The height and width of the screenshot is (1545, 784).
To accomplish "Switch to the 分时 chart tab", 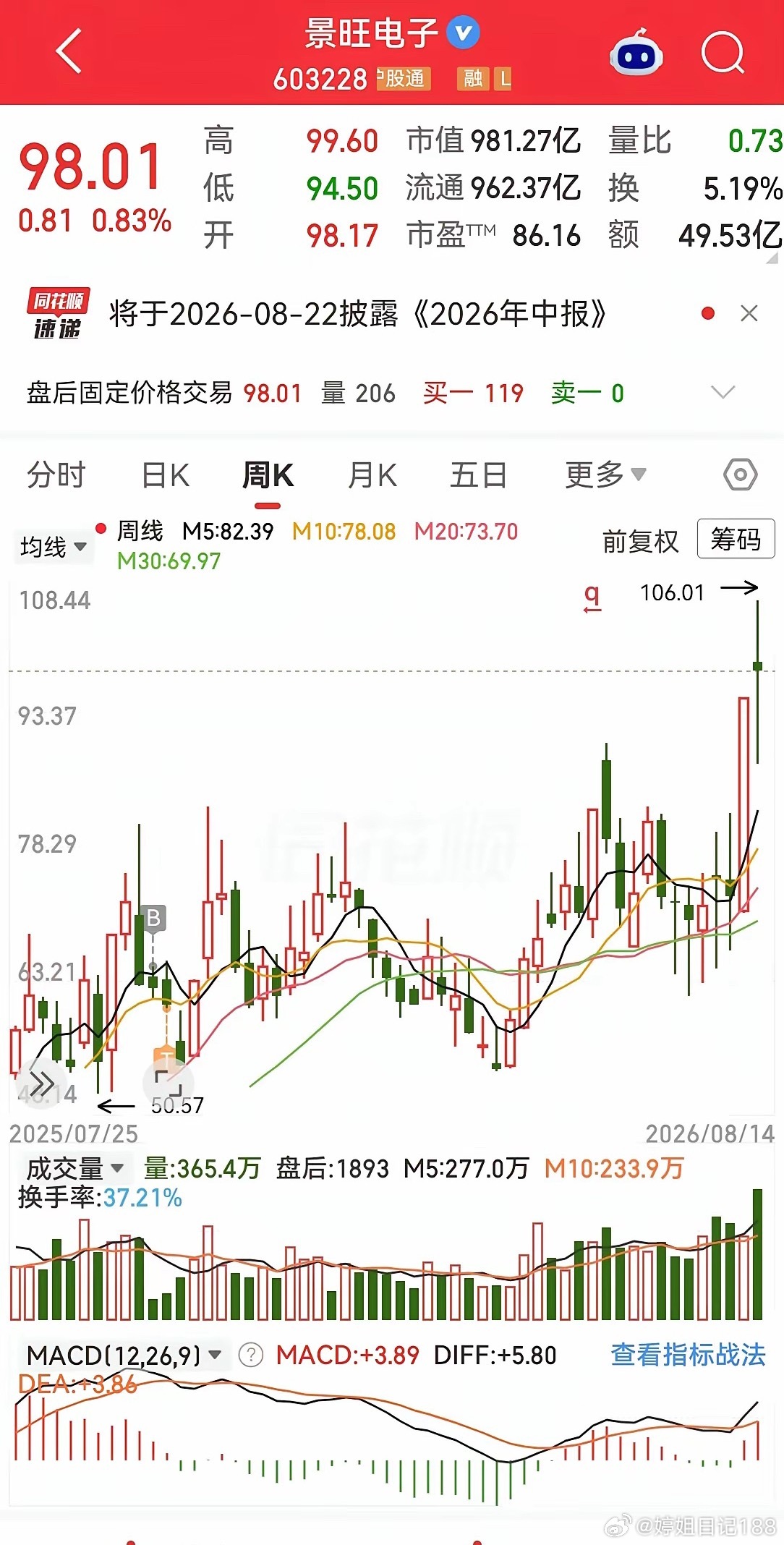I will (x=56, y=476).
